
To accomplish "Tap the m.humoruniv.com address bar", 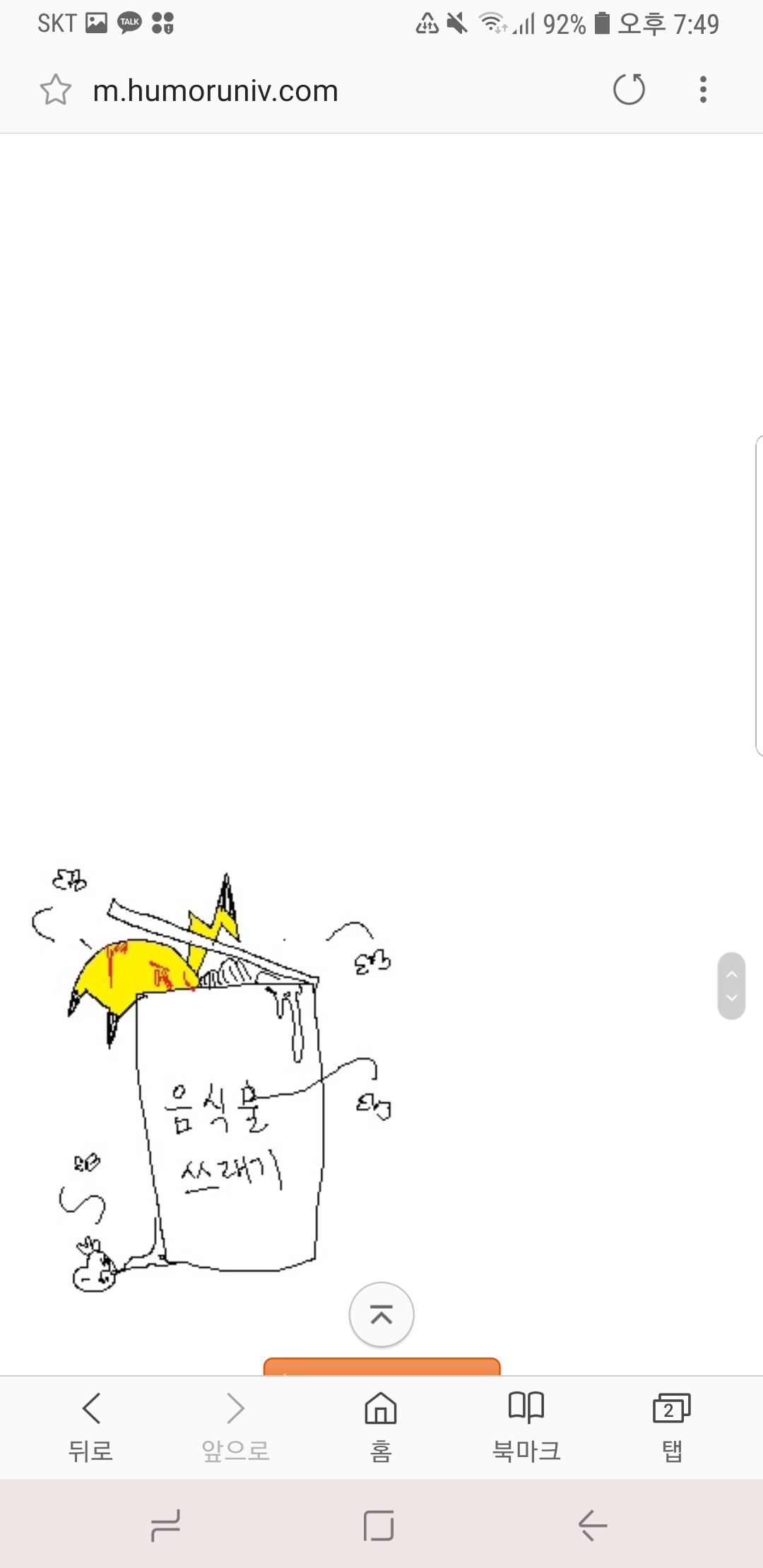I will (x=215, y=91).
